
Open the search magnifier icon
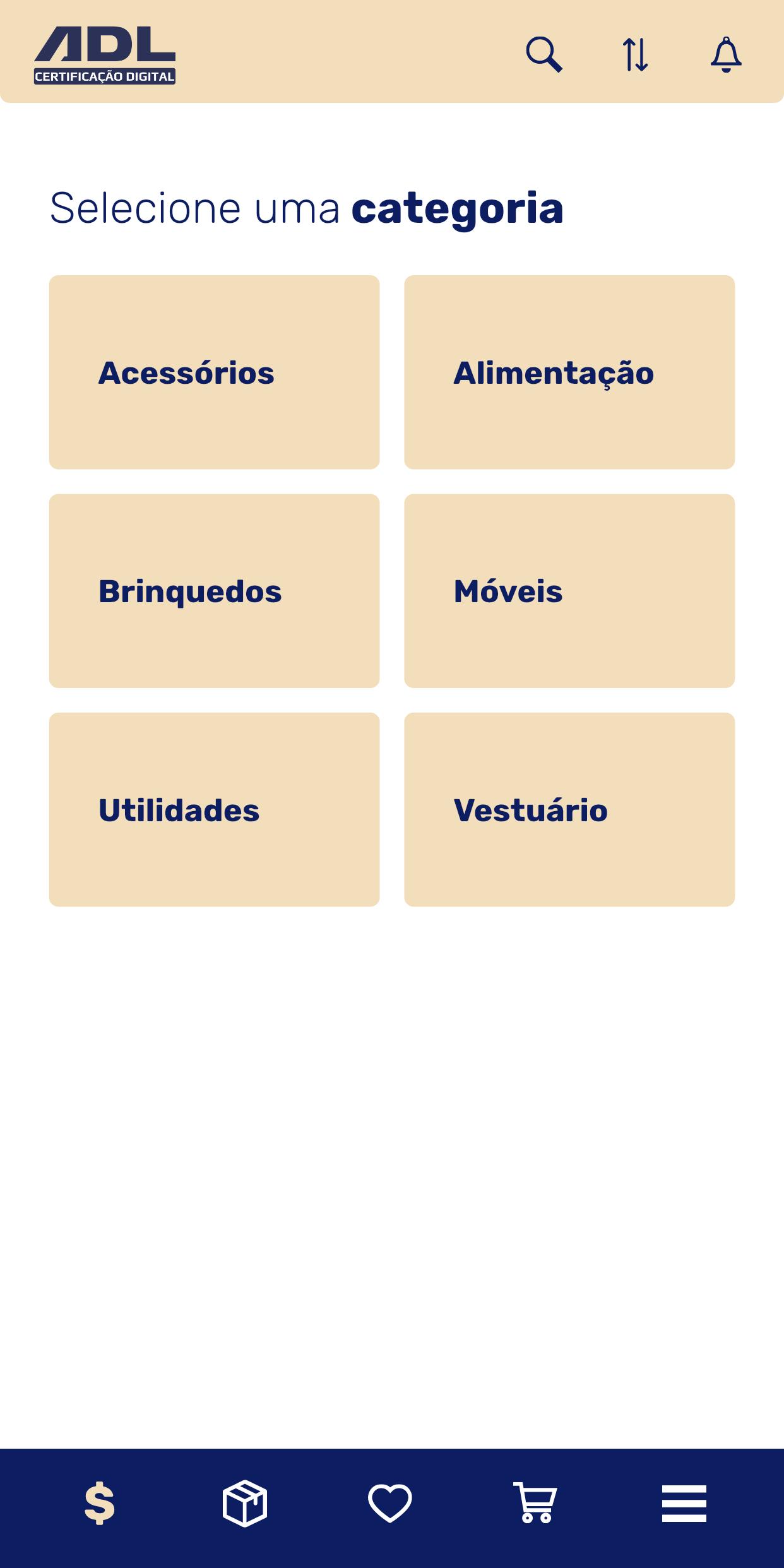coord(544,55)
